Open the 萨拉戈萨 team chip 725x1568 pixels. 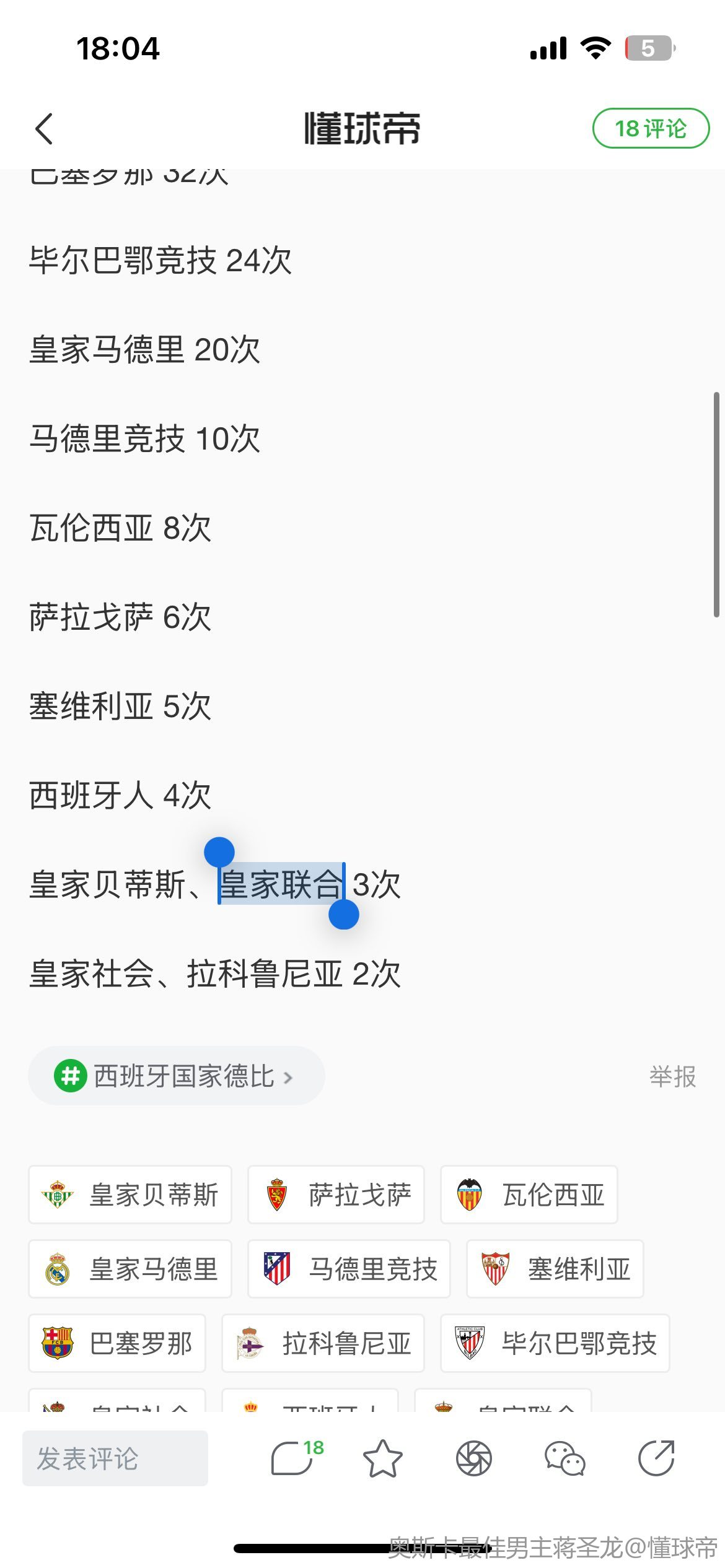pos(336,1195)
